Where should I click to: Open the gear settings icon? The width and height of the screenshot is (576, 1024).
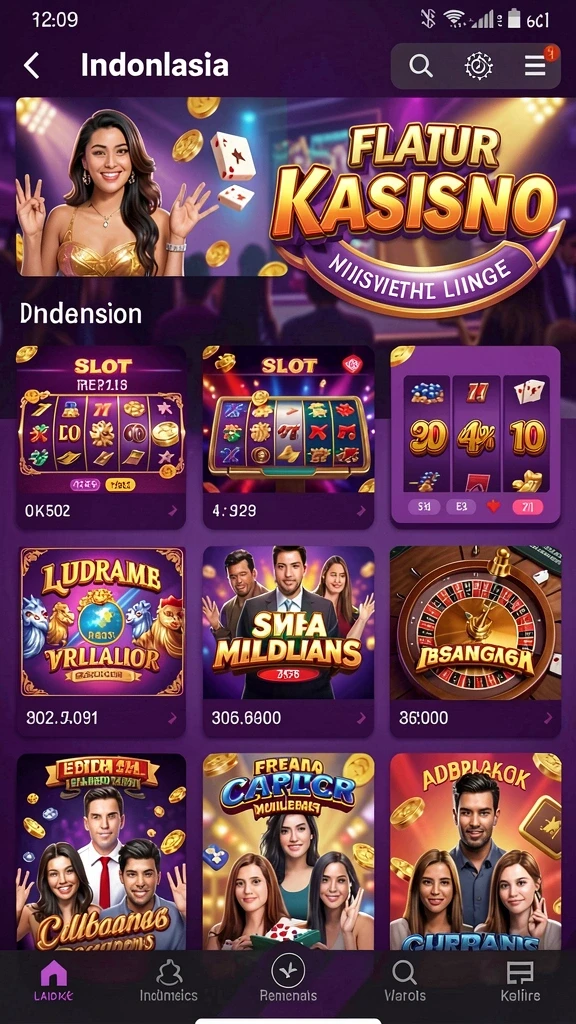point(478,66)
